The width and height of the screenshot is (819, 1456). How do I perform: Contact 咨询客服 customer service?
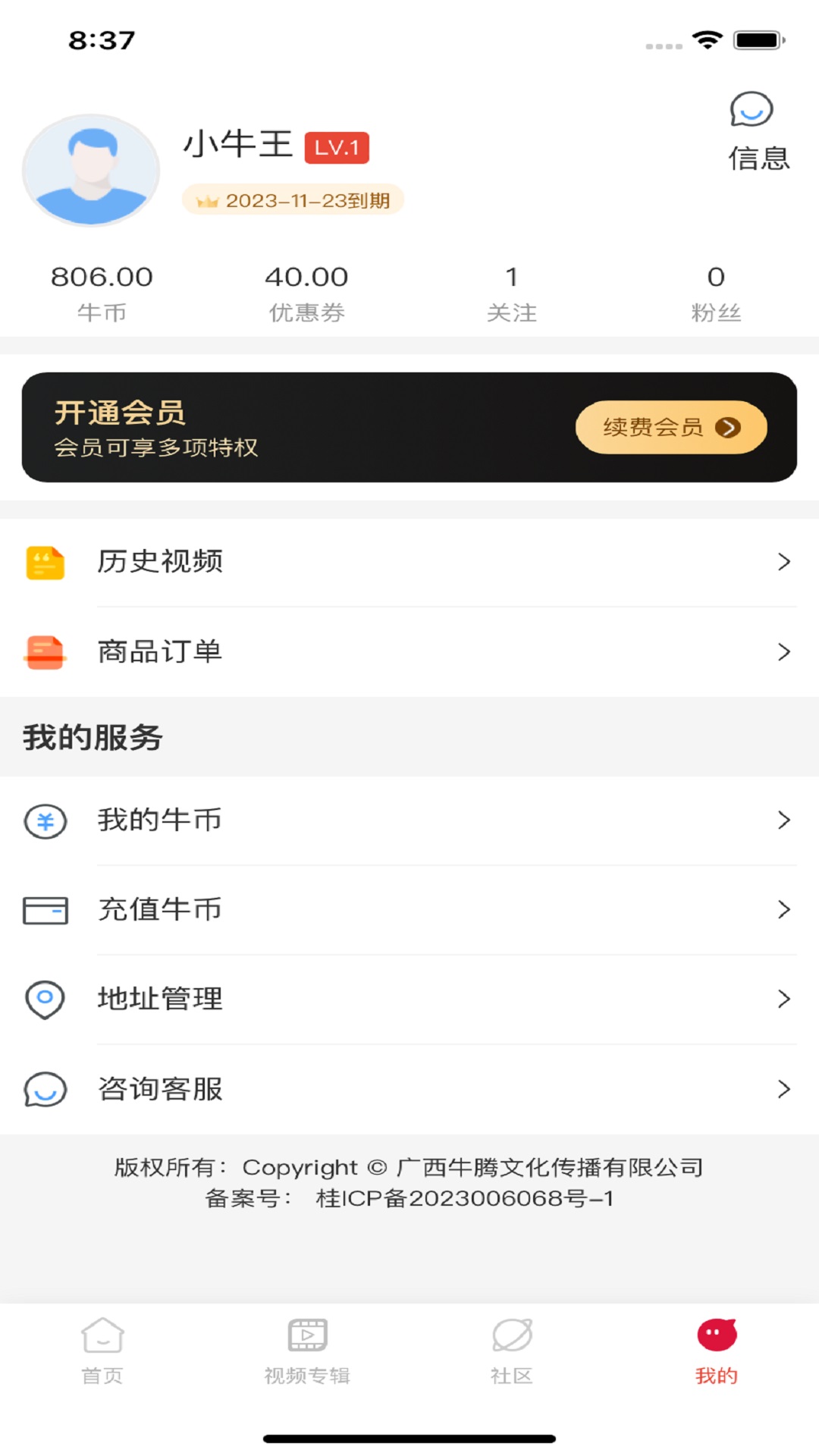409,1089
